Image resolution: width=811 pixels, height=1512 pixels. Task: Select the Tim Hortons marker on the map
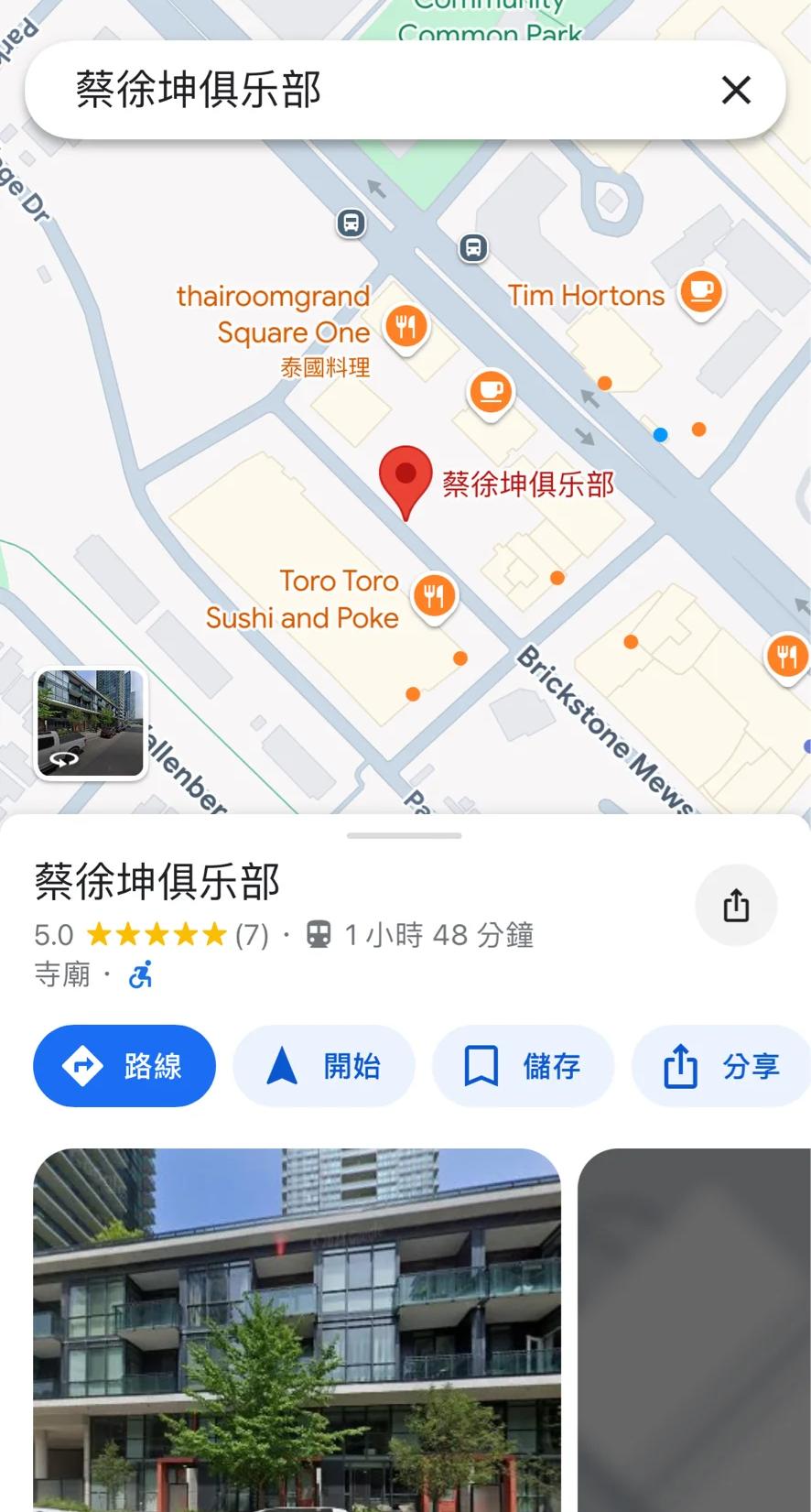tap(701, 293)
